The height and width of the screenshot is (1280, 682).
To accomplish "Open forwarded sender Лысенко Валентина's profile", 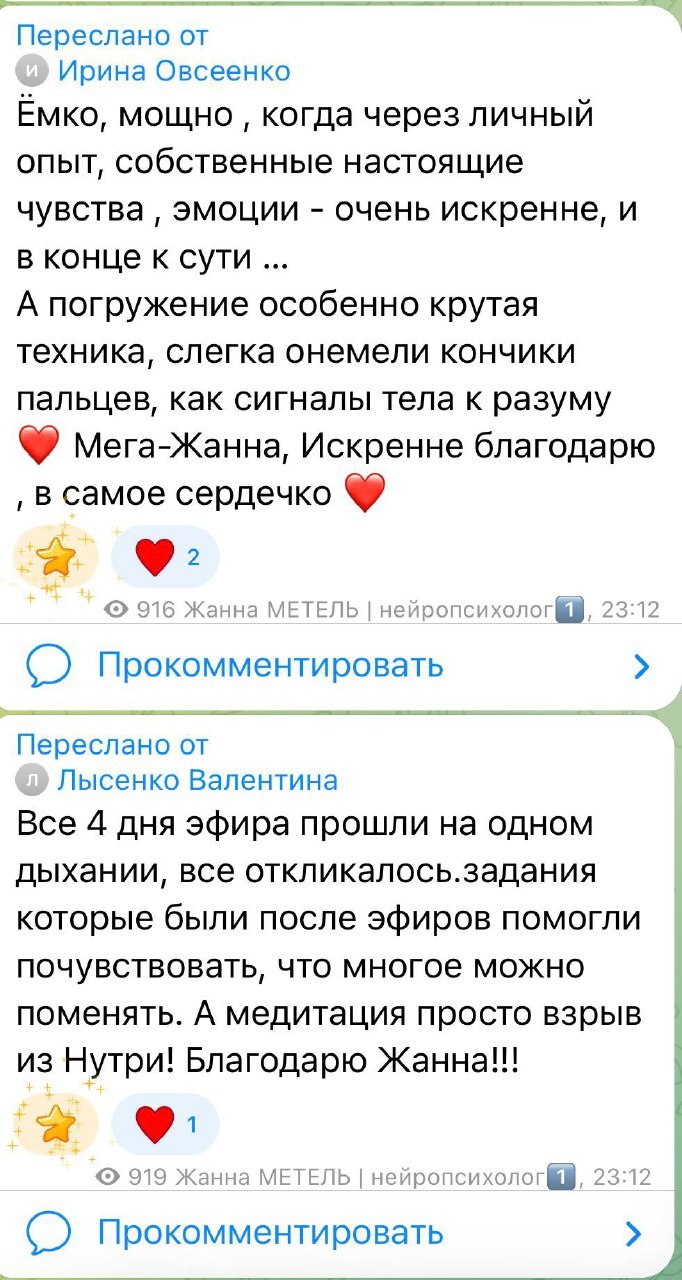I will coord(197,779).
